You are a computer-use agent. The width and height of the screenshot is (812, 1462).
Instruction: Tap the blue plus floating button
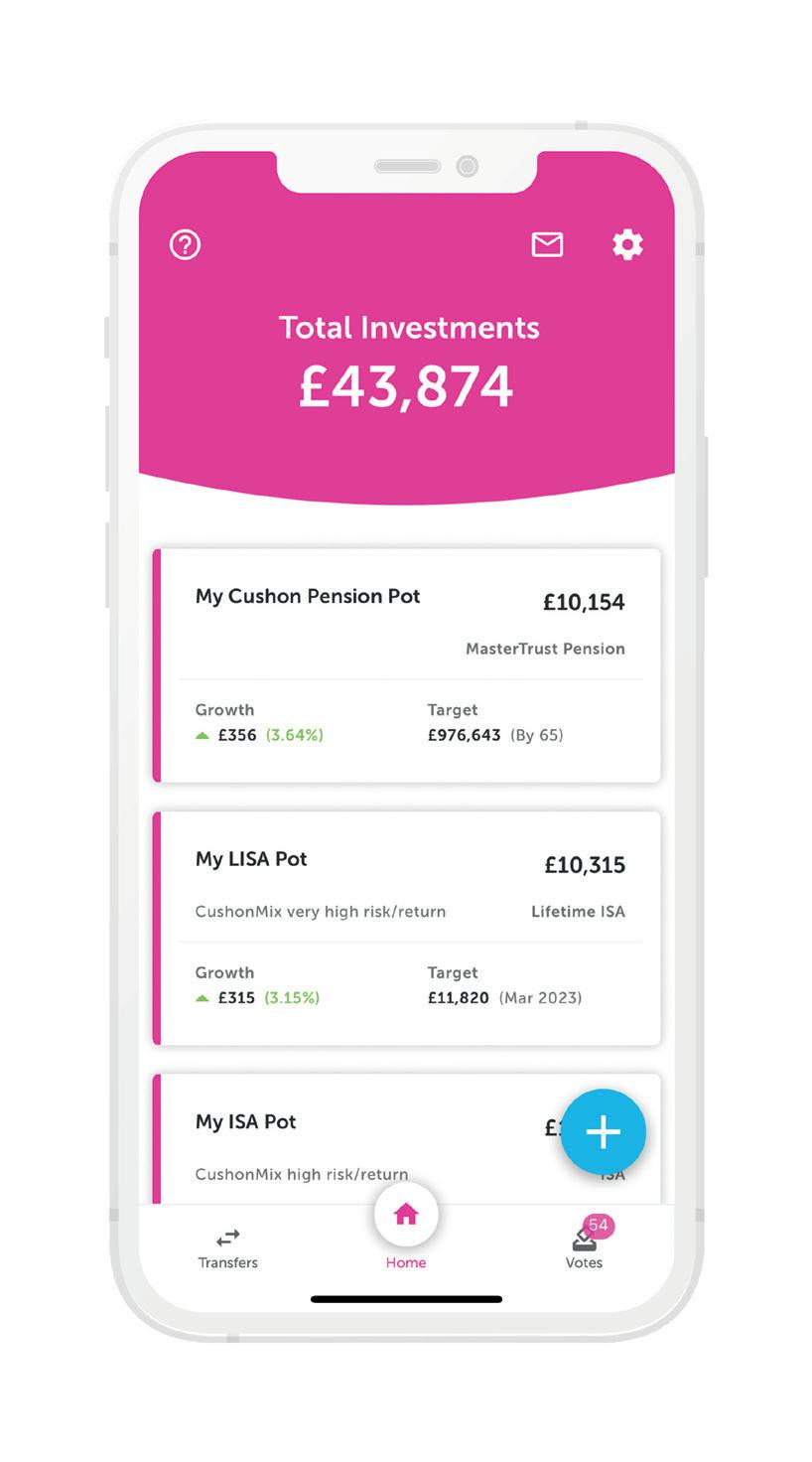(603, 1132)
